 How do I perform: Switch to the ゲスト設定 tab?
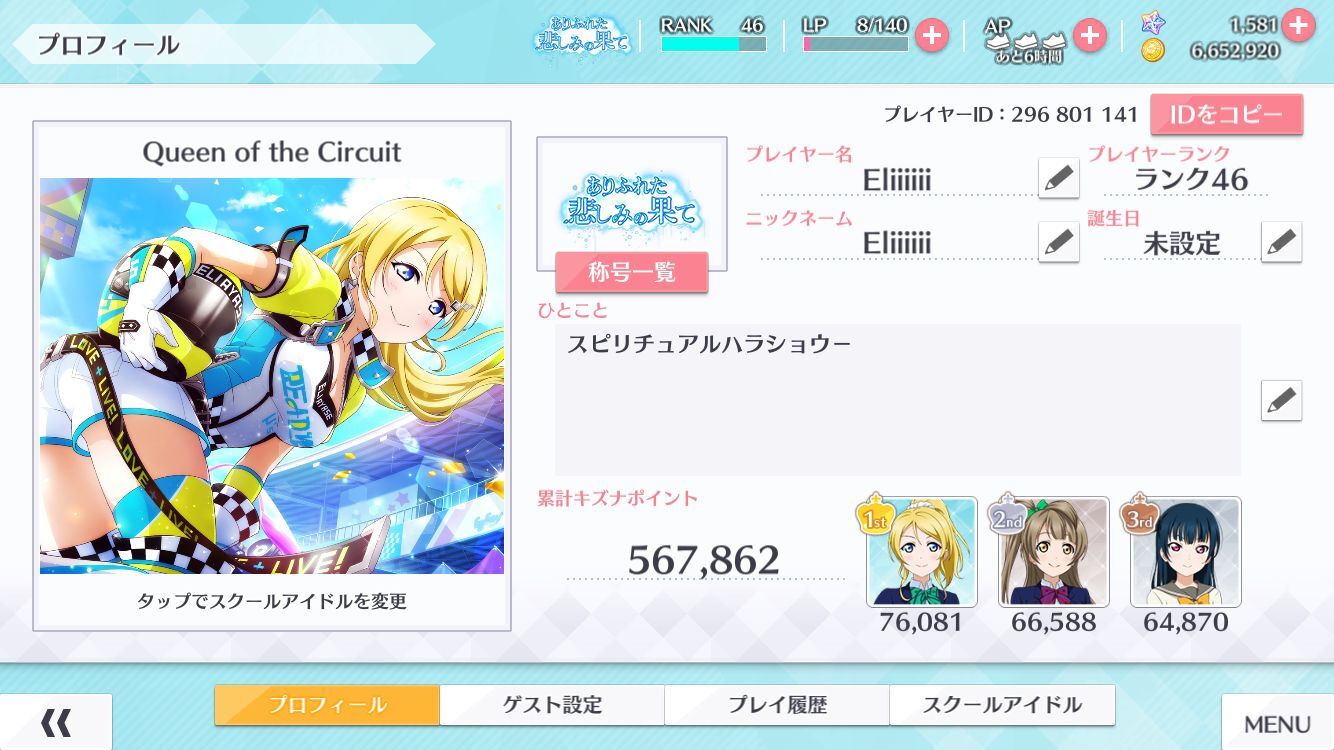click(x=552, y=705)
